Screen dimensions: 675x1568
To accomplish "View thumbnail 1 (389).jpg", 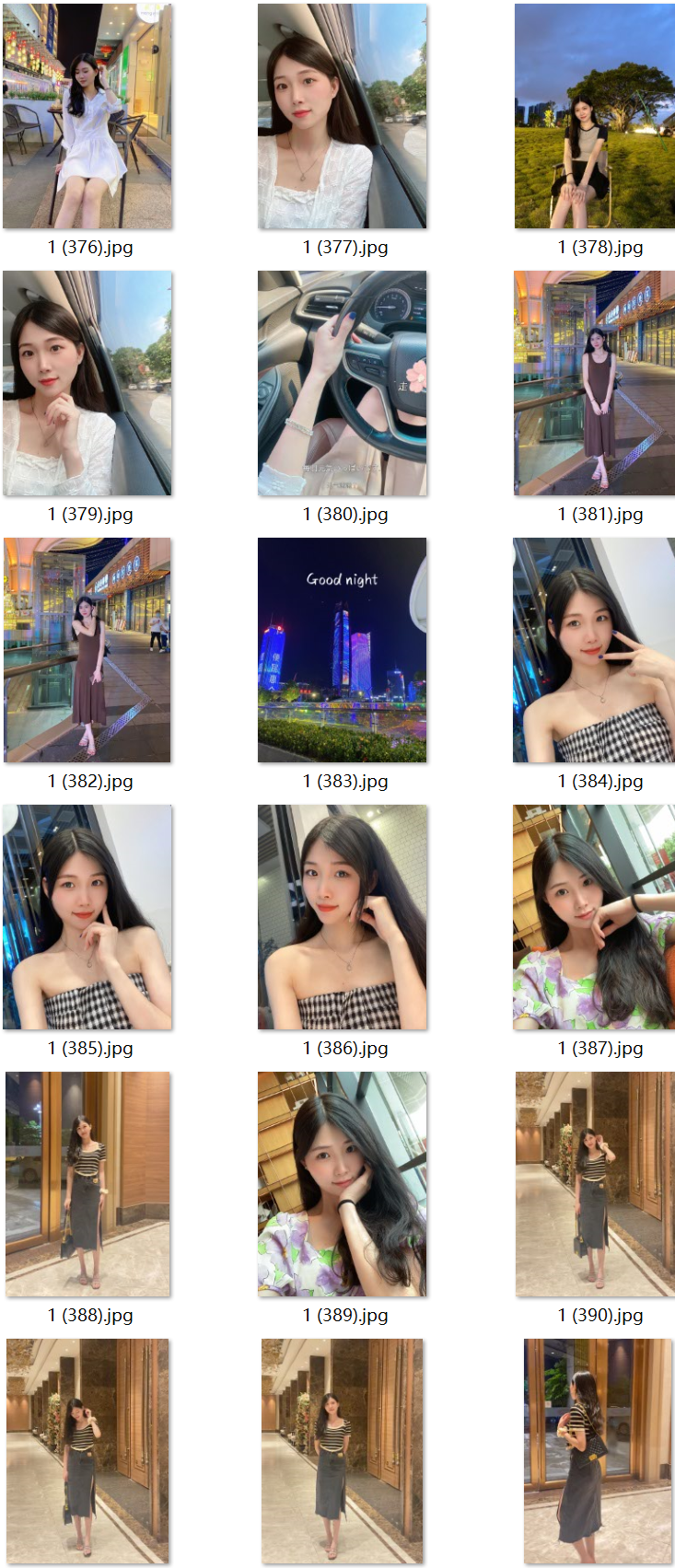I will (x=342, y=1184).
